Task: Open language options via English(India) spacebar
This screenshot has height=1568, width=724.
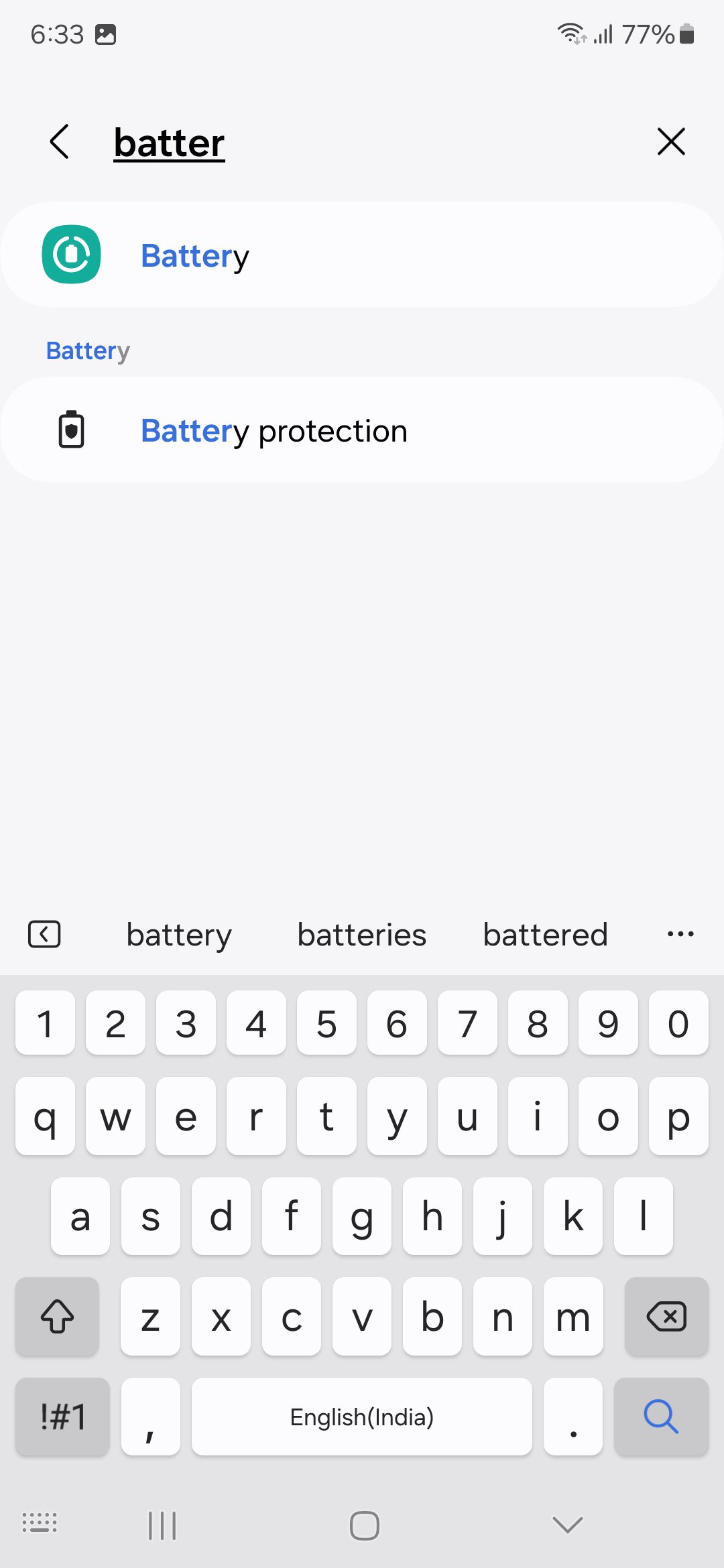Action: pyautogui.click(x=361, y=1417)
